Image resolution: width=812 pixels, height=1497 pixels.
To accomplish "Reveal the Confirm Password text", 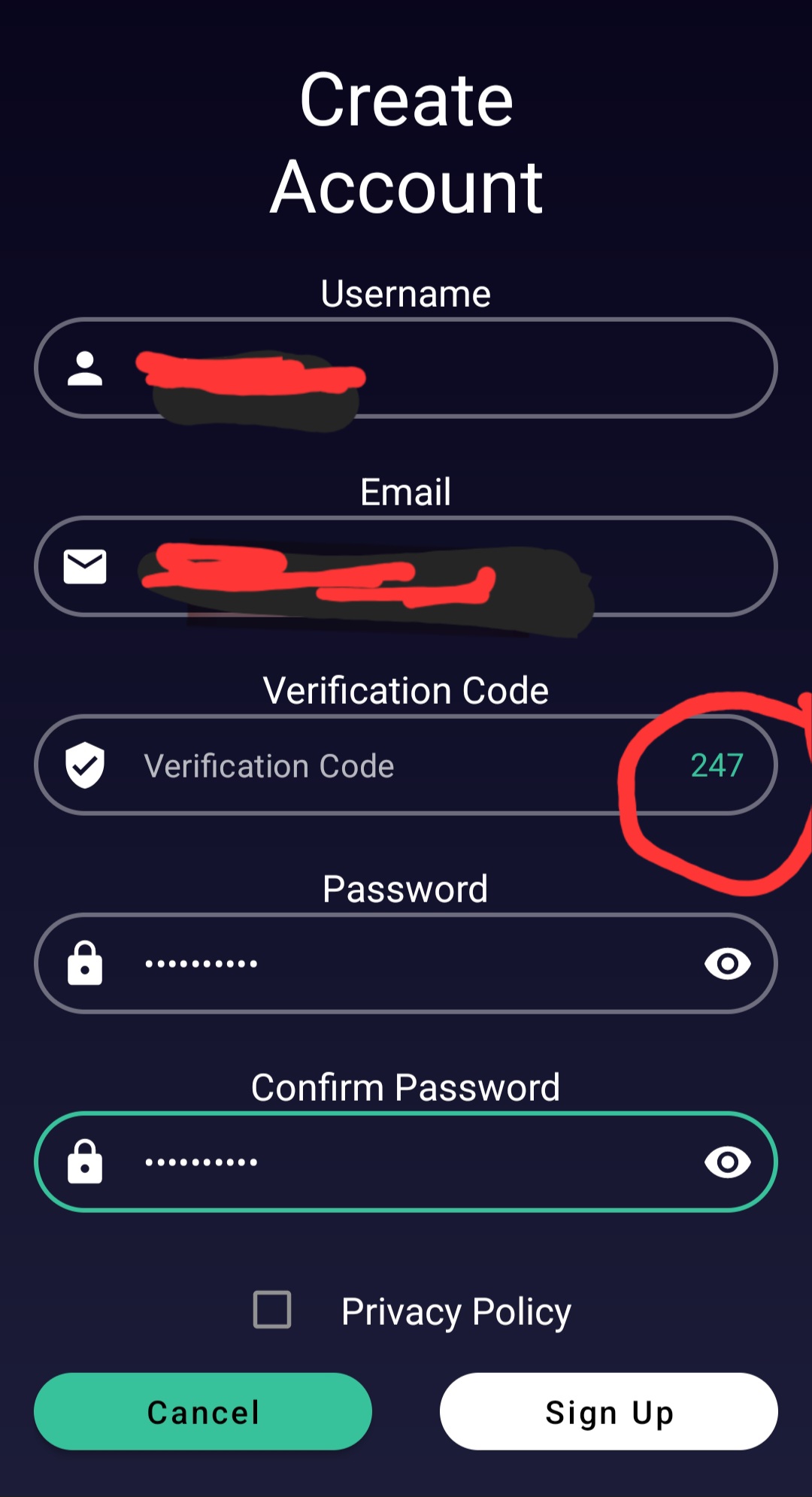I will click(x=727, y=1162).
